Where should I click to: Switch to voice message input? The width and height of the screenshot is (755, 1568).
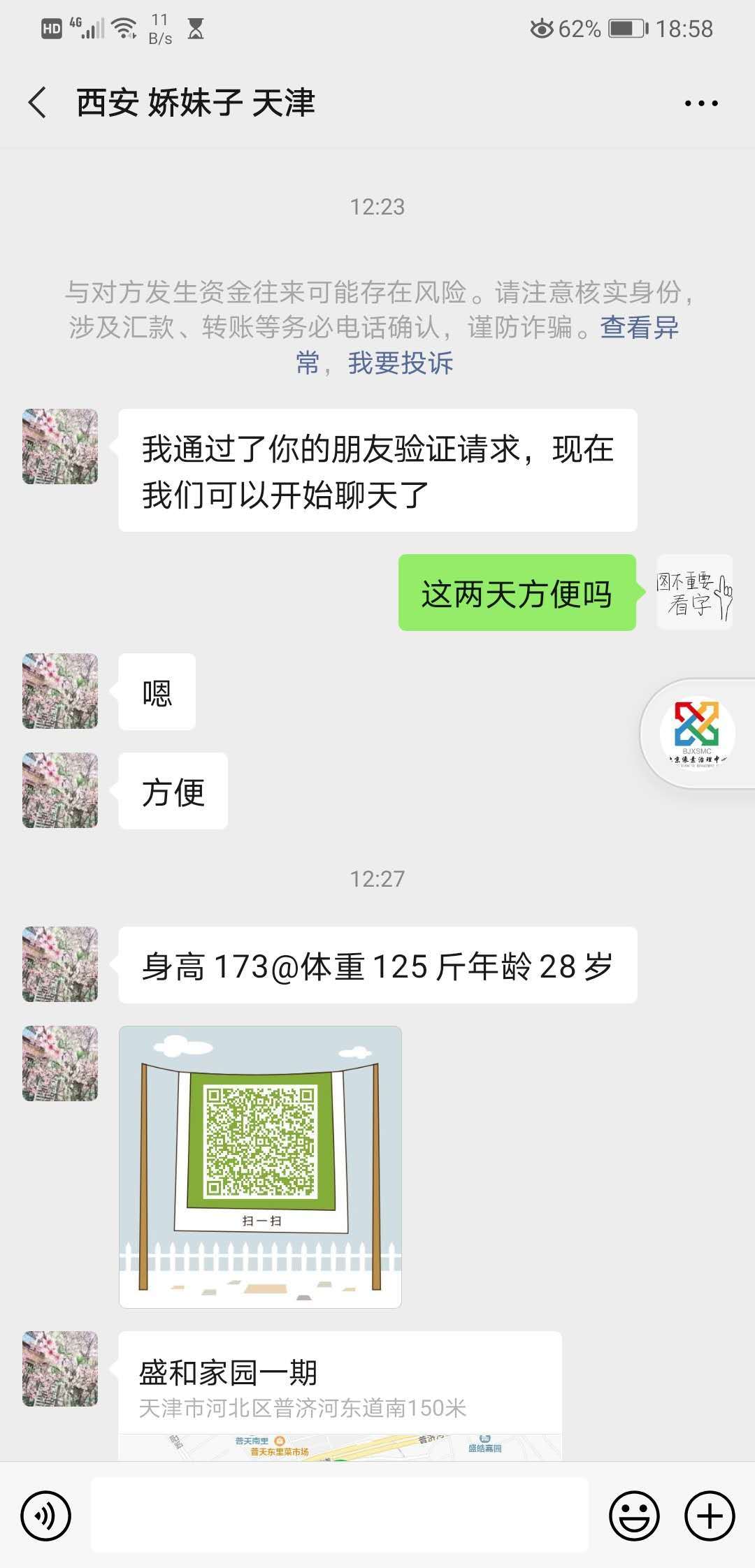pos(46,1516)
